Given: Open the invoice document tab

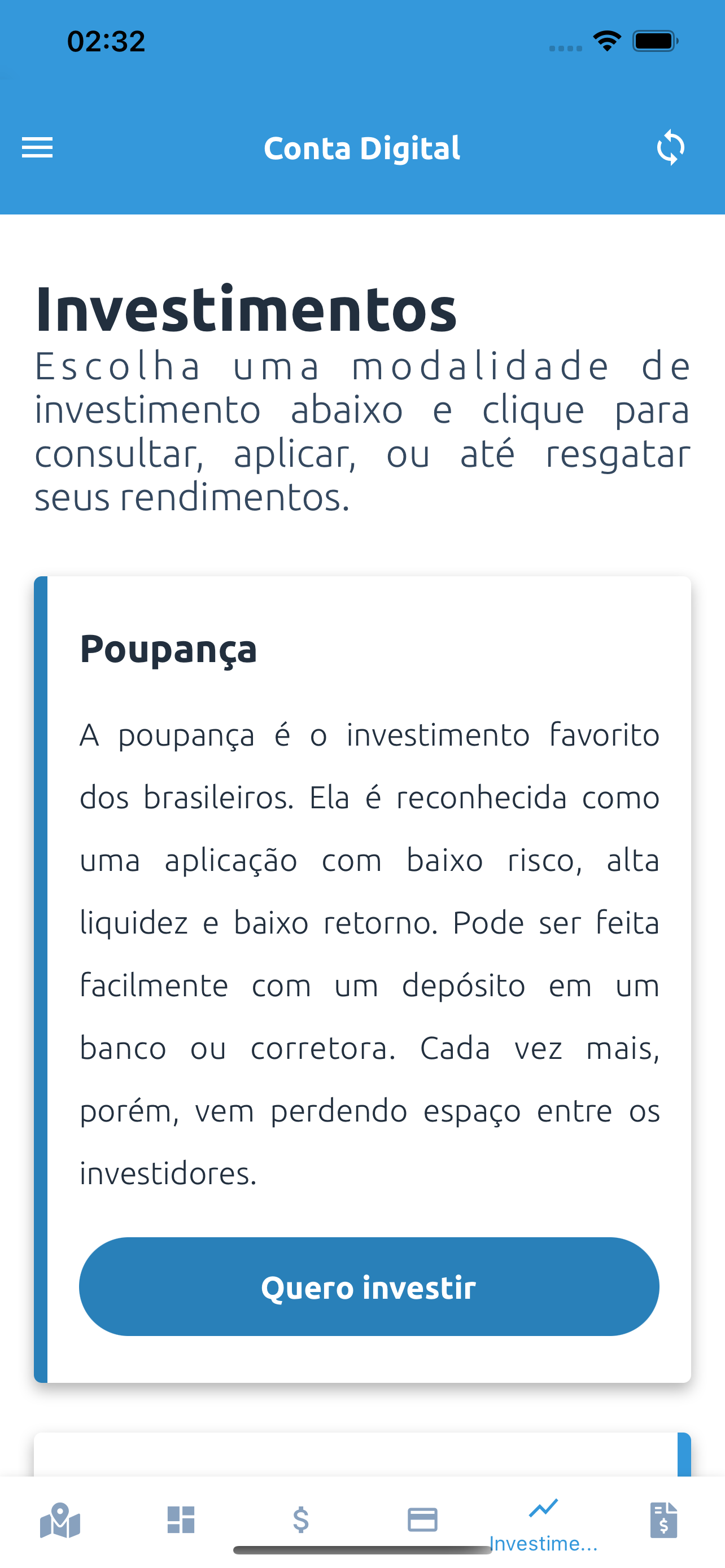Looking at the screenshot, I should click(663, 1520).
